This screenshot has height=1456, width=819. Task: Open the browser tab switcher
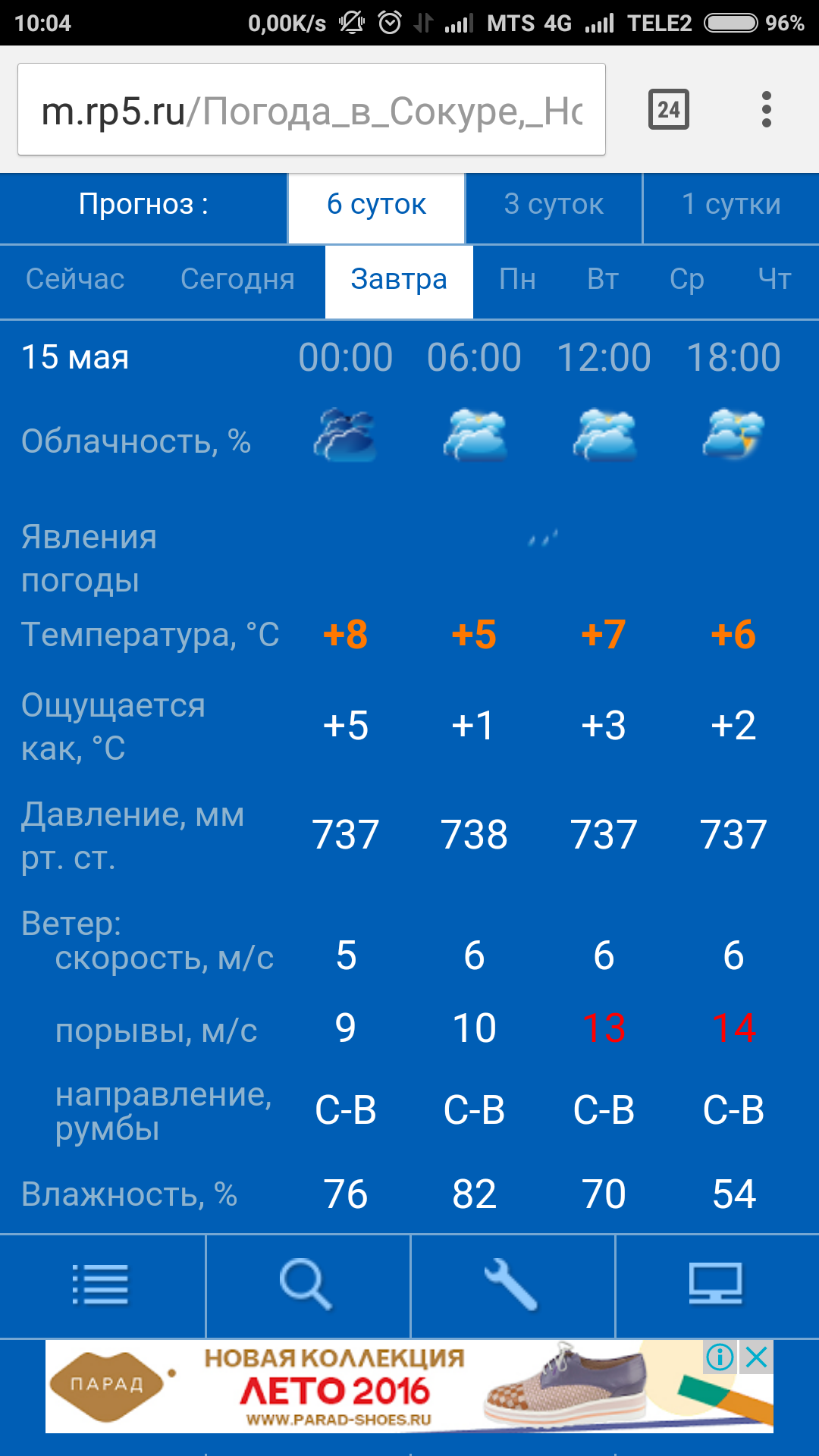pos(668,110)
